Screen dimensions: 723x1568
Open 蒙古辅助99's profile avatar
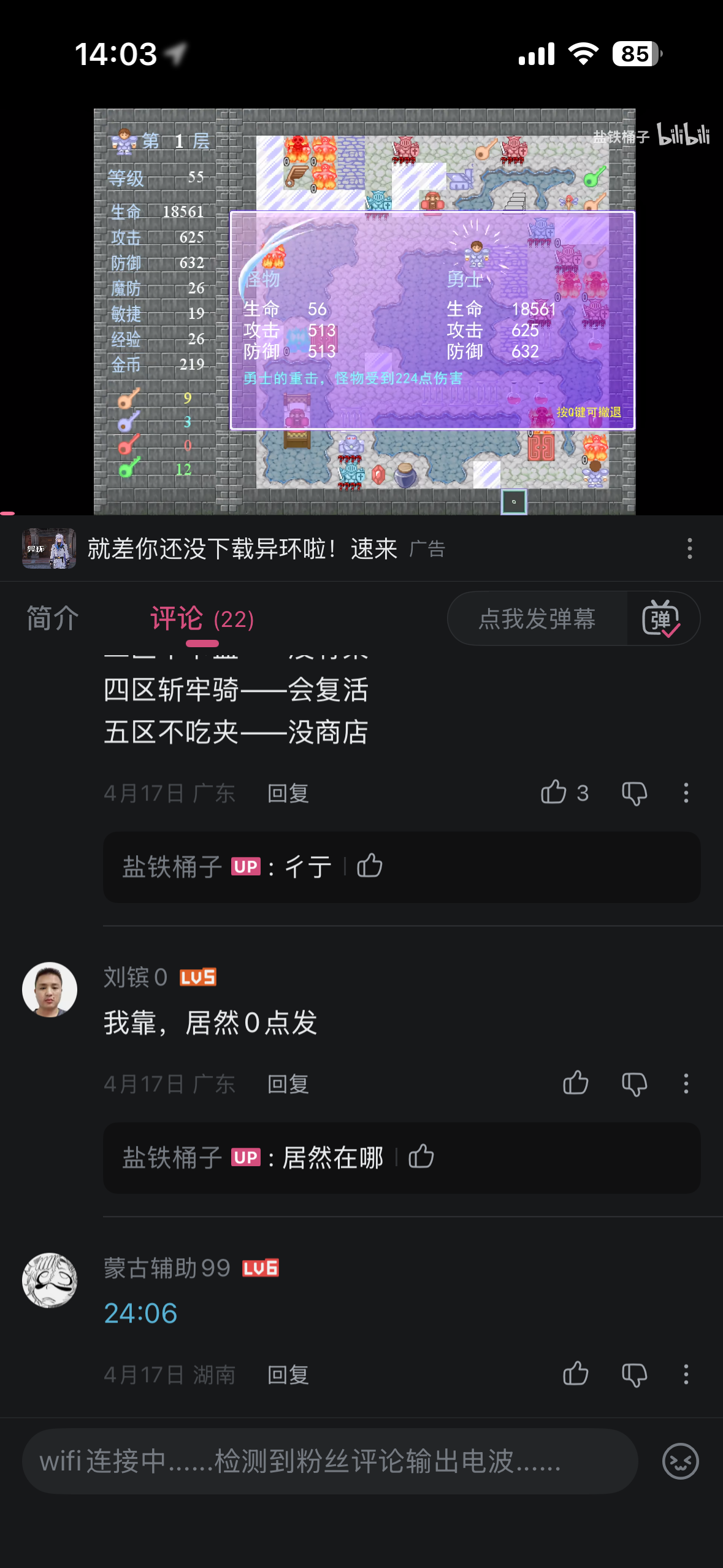point(50,1280)
